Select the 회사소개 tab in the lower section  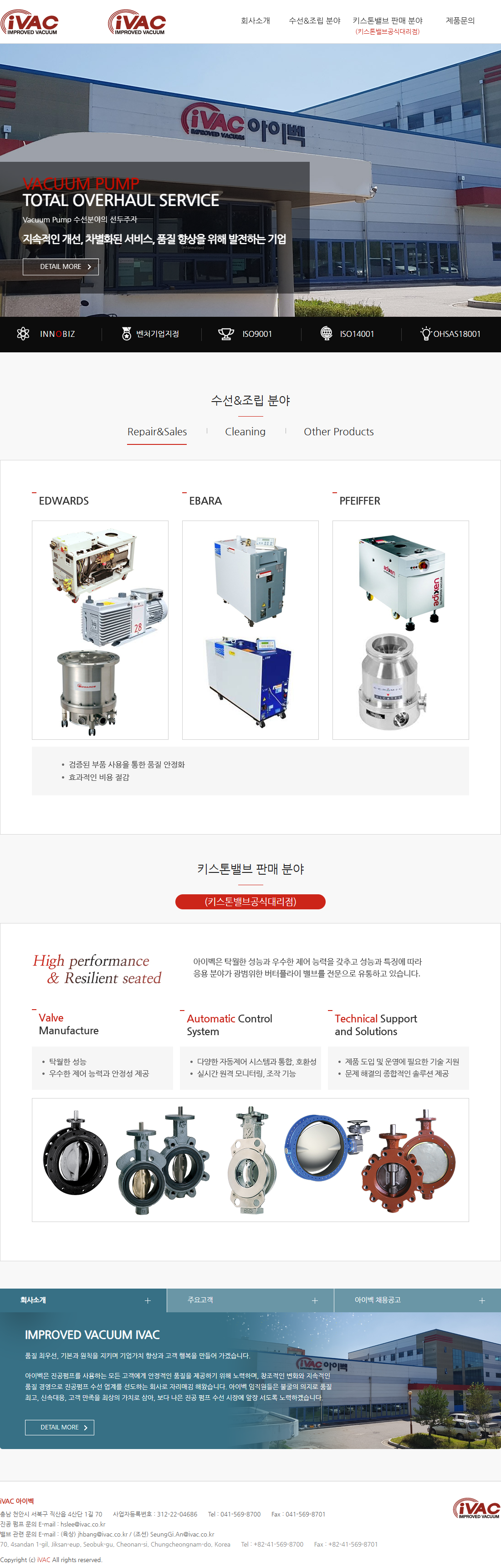[83, 1300]
